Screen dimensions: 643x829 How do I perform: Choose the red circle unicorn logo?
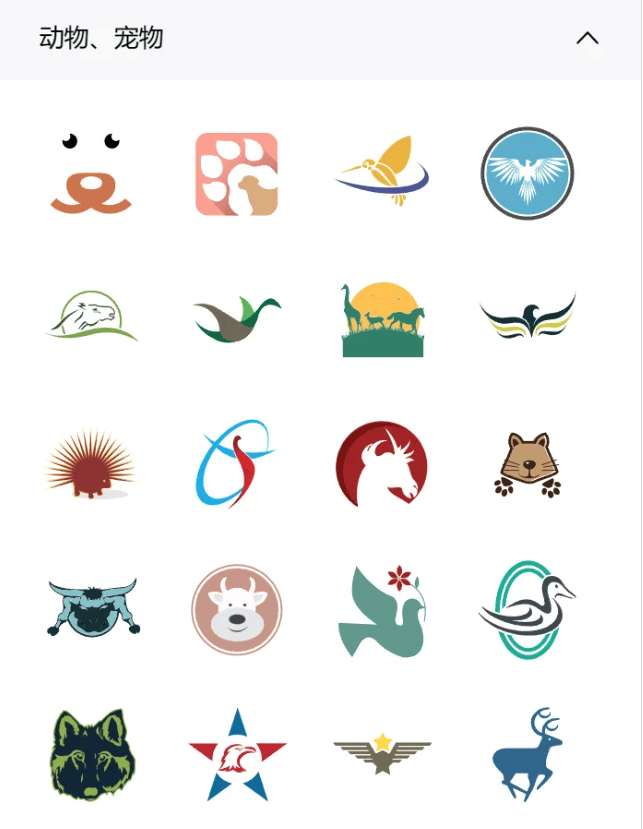[x=382, y=464]
